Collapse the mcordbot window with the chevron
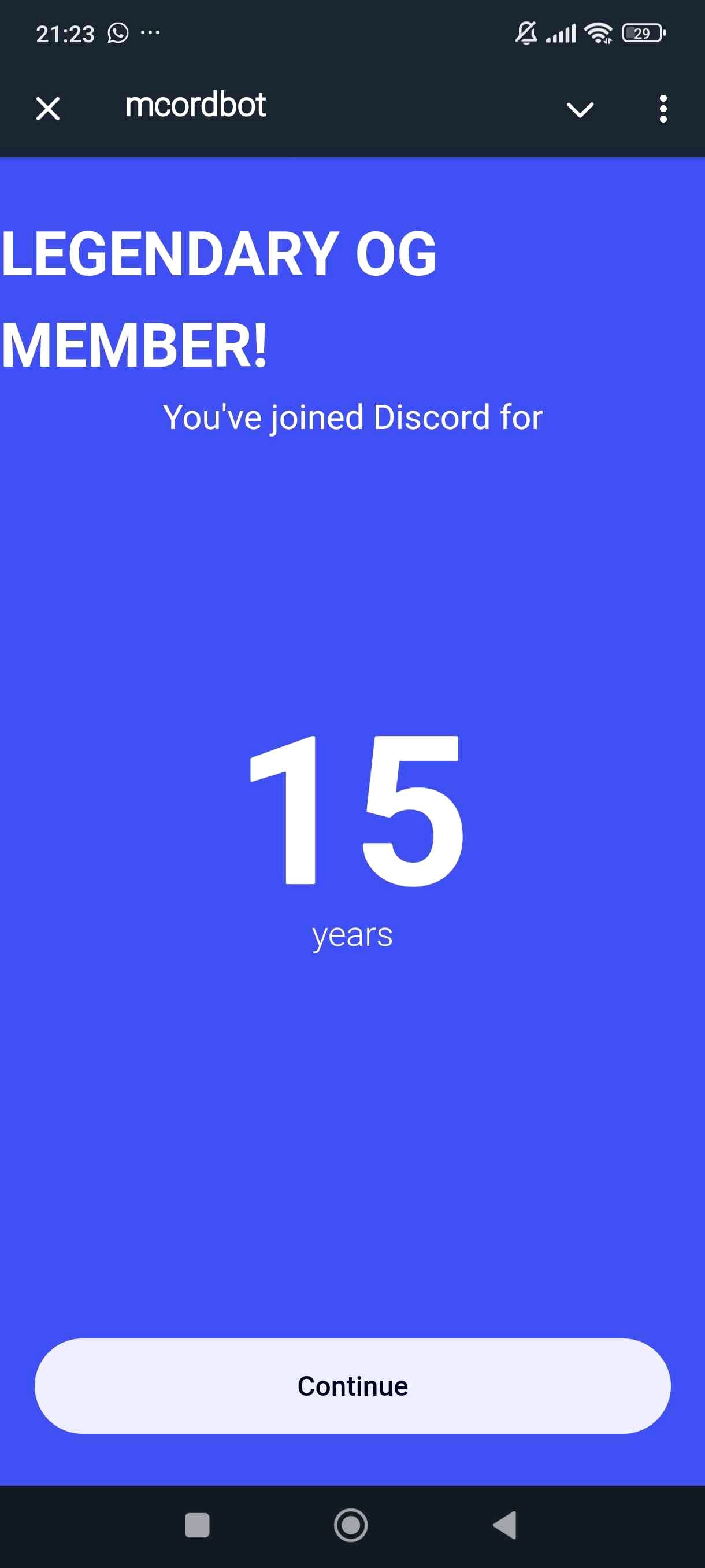Image resolution: width=705 pixels, height=1568 pixels. tap(579, 110)
